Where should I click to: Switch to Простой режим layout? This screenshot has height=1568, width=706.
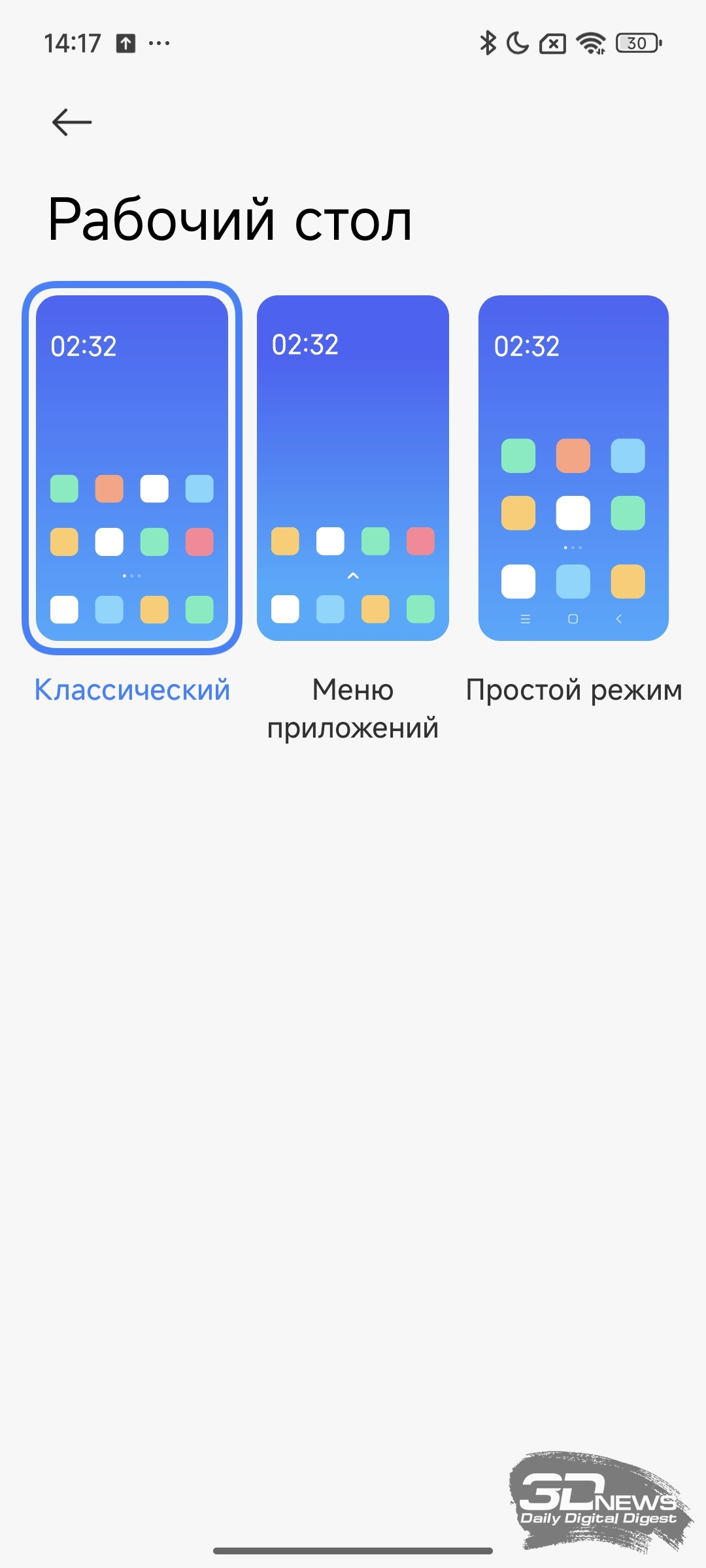coord(573,468)
